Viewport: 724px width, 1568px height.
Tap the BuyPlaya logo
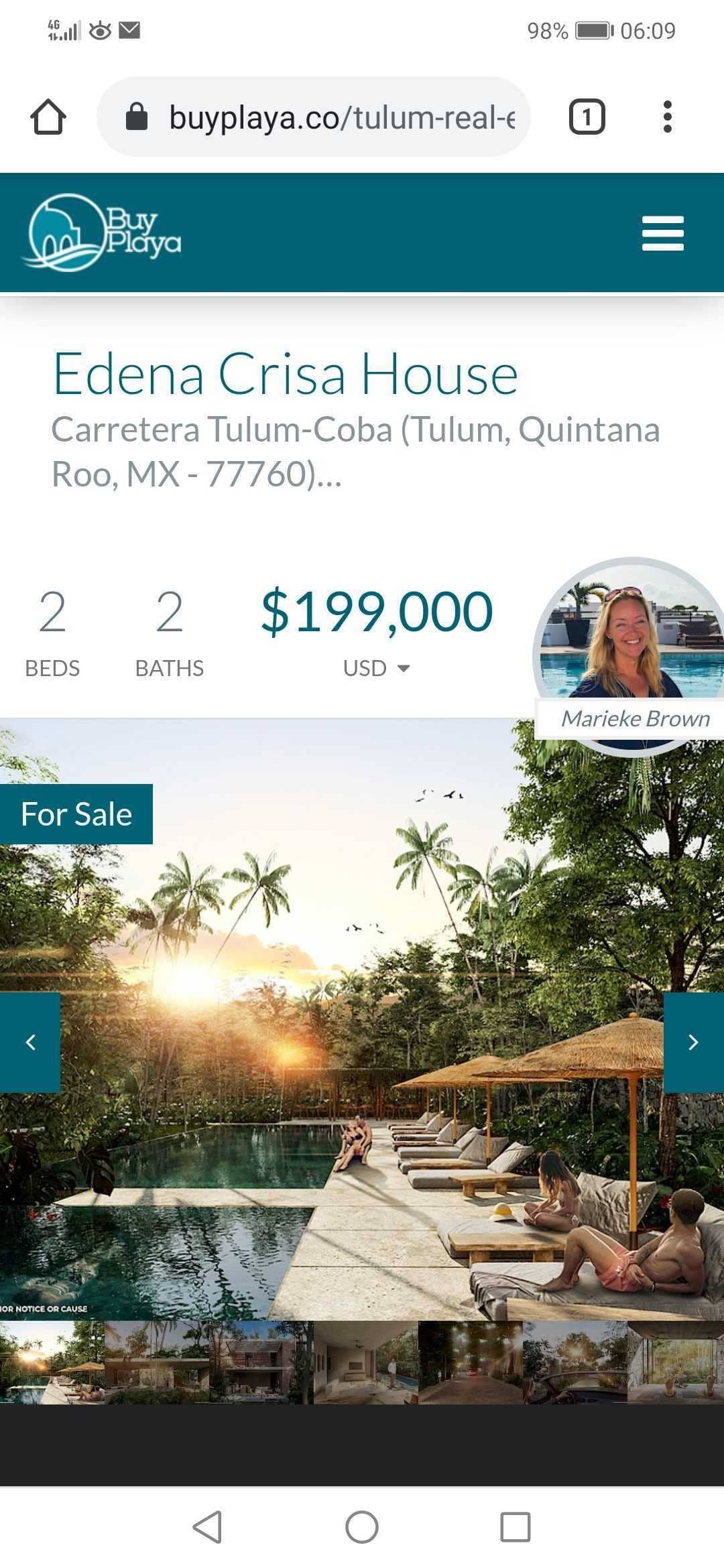(102, 233)
